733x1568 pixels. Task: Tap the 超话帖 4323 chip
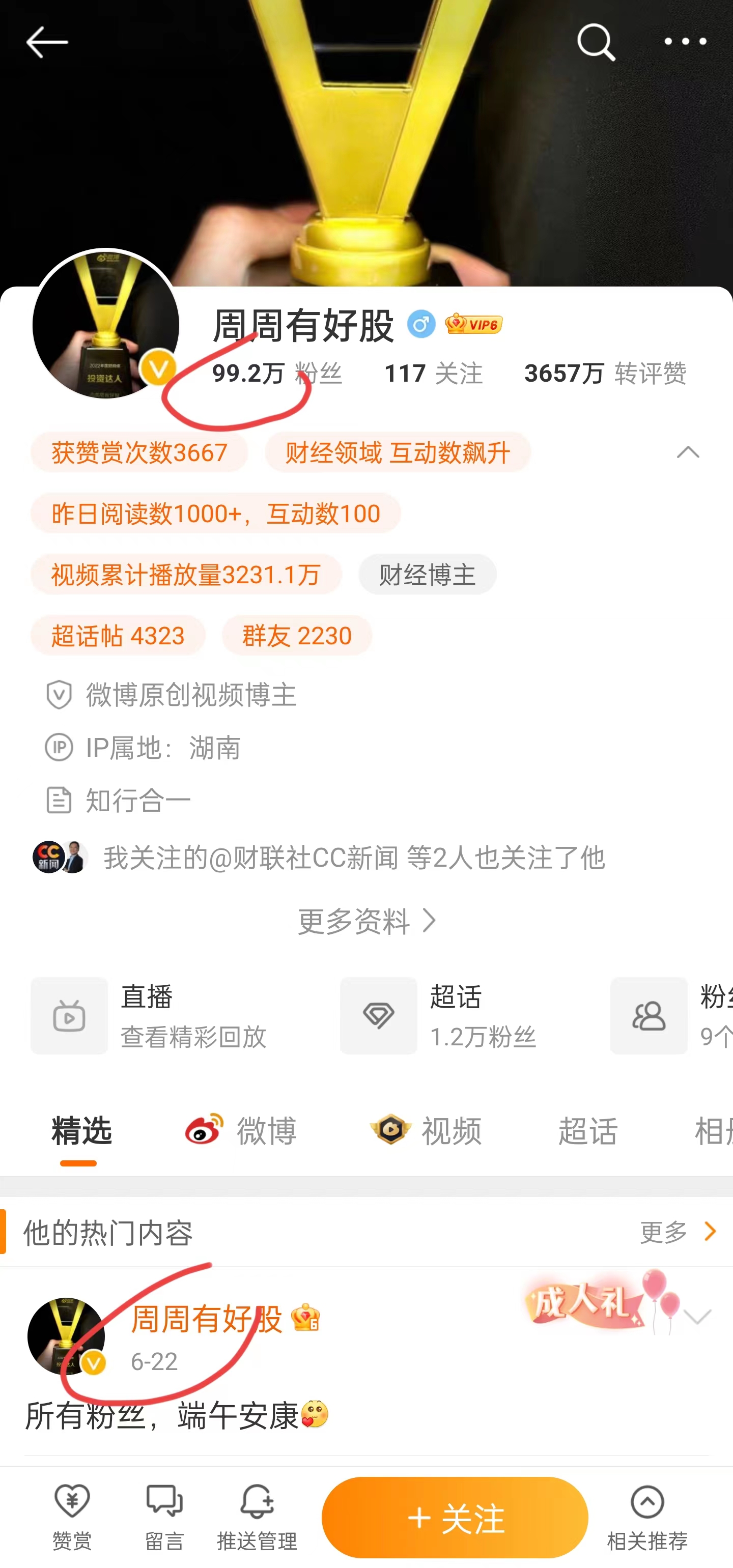point(118,636)
